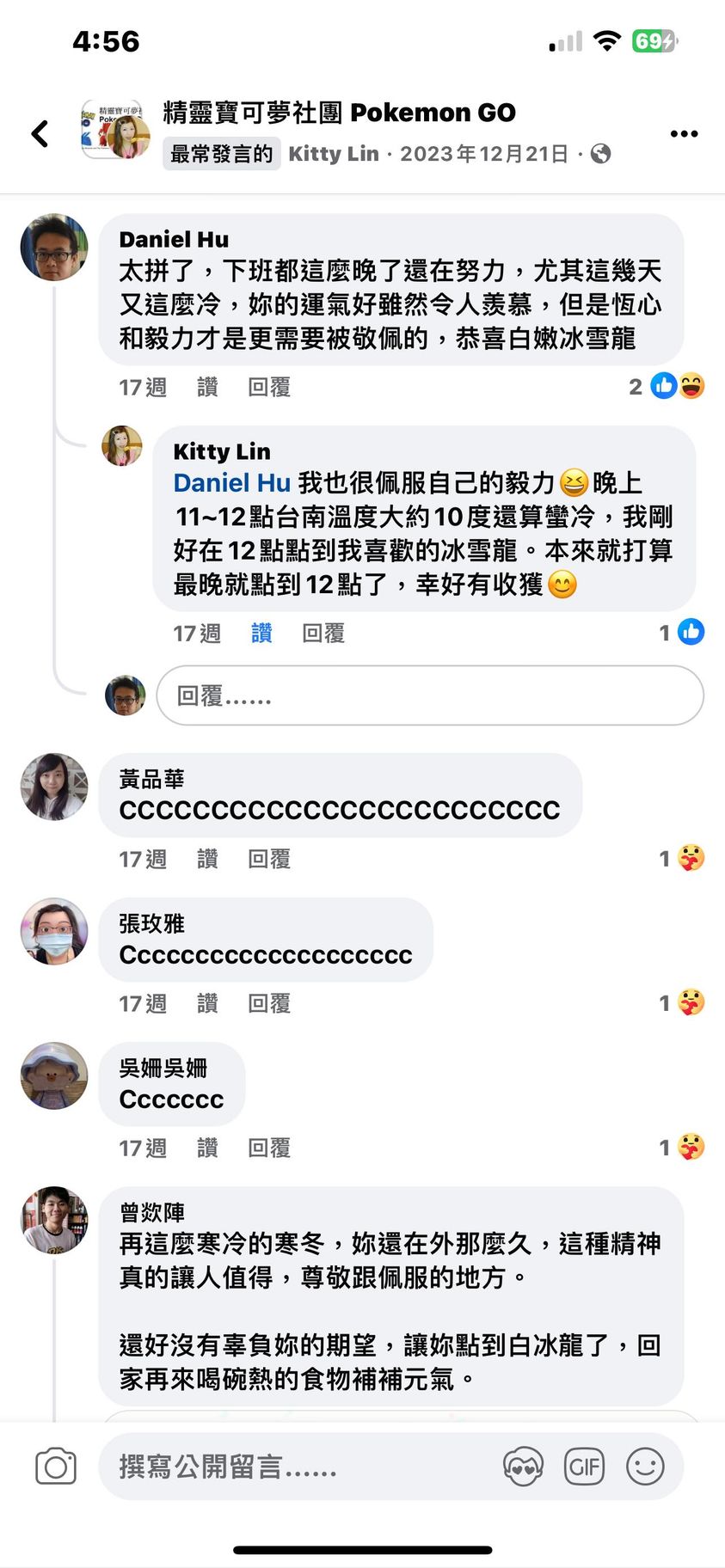The image size is (725, 1568).
Task: Open the Daniel Hu mention link
Action: pos(231,483)
